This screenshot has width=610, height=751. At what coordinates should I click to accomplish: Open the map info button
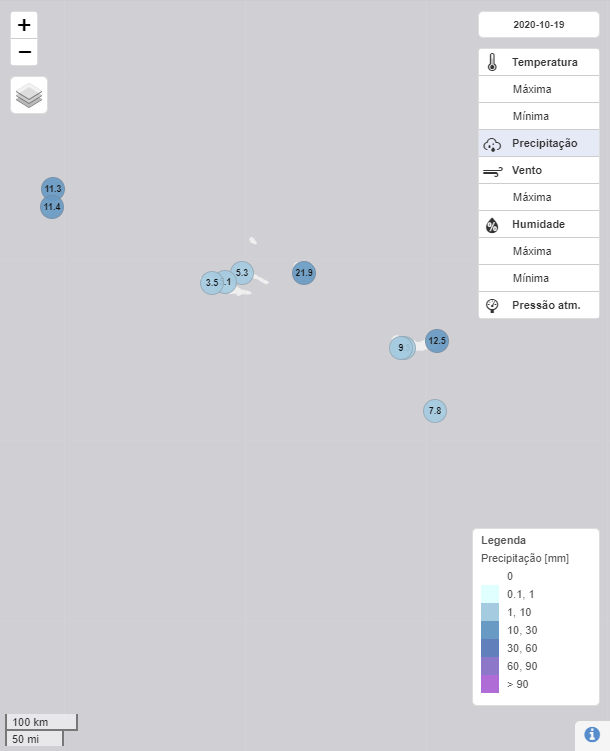592,734
